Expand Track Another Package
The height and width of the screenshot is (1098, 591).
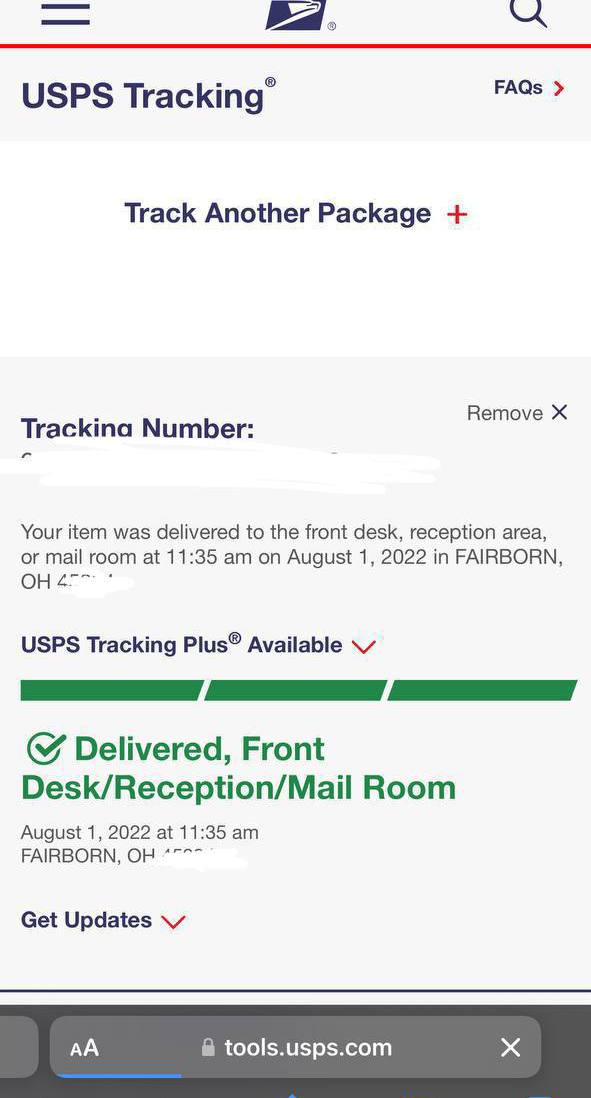point(296,214)
